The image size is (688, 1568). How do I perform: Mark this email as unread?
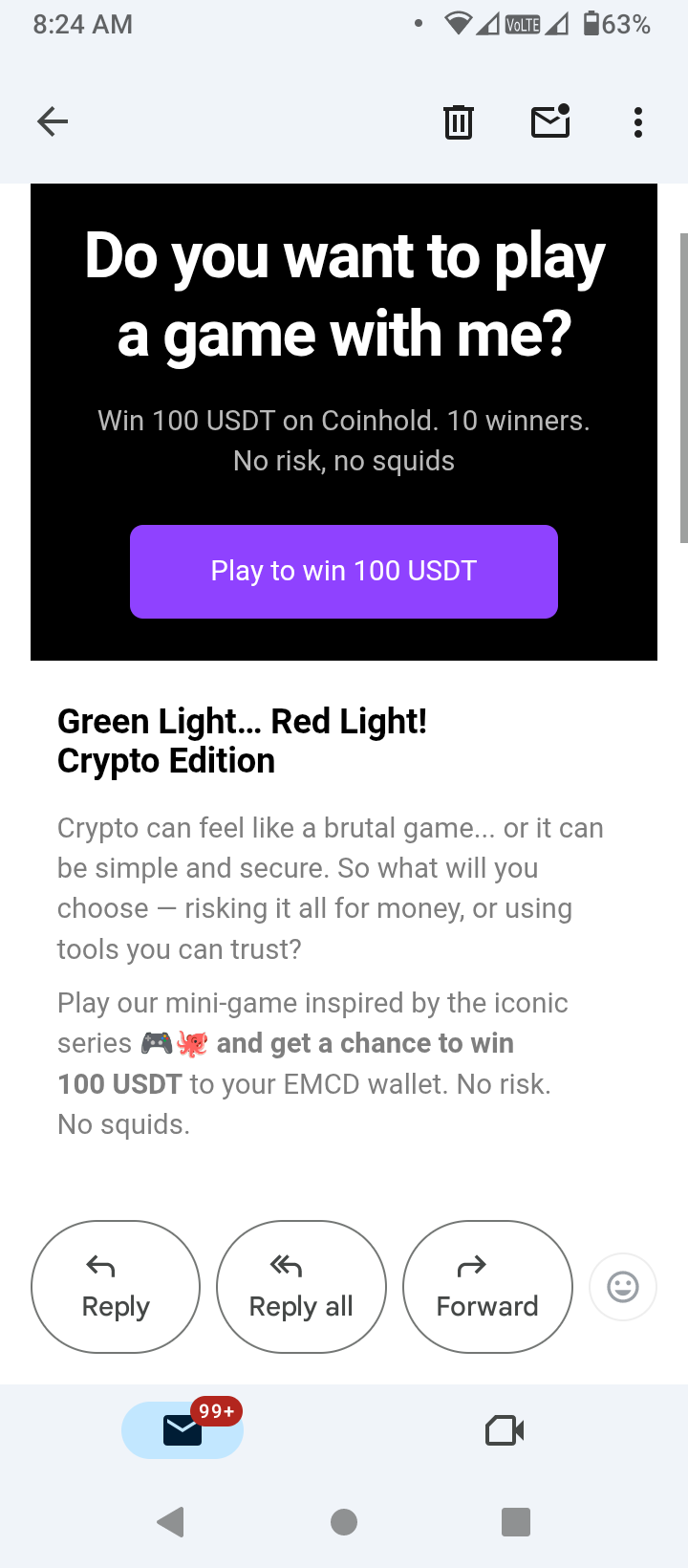550,121
